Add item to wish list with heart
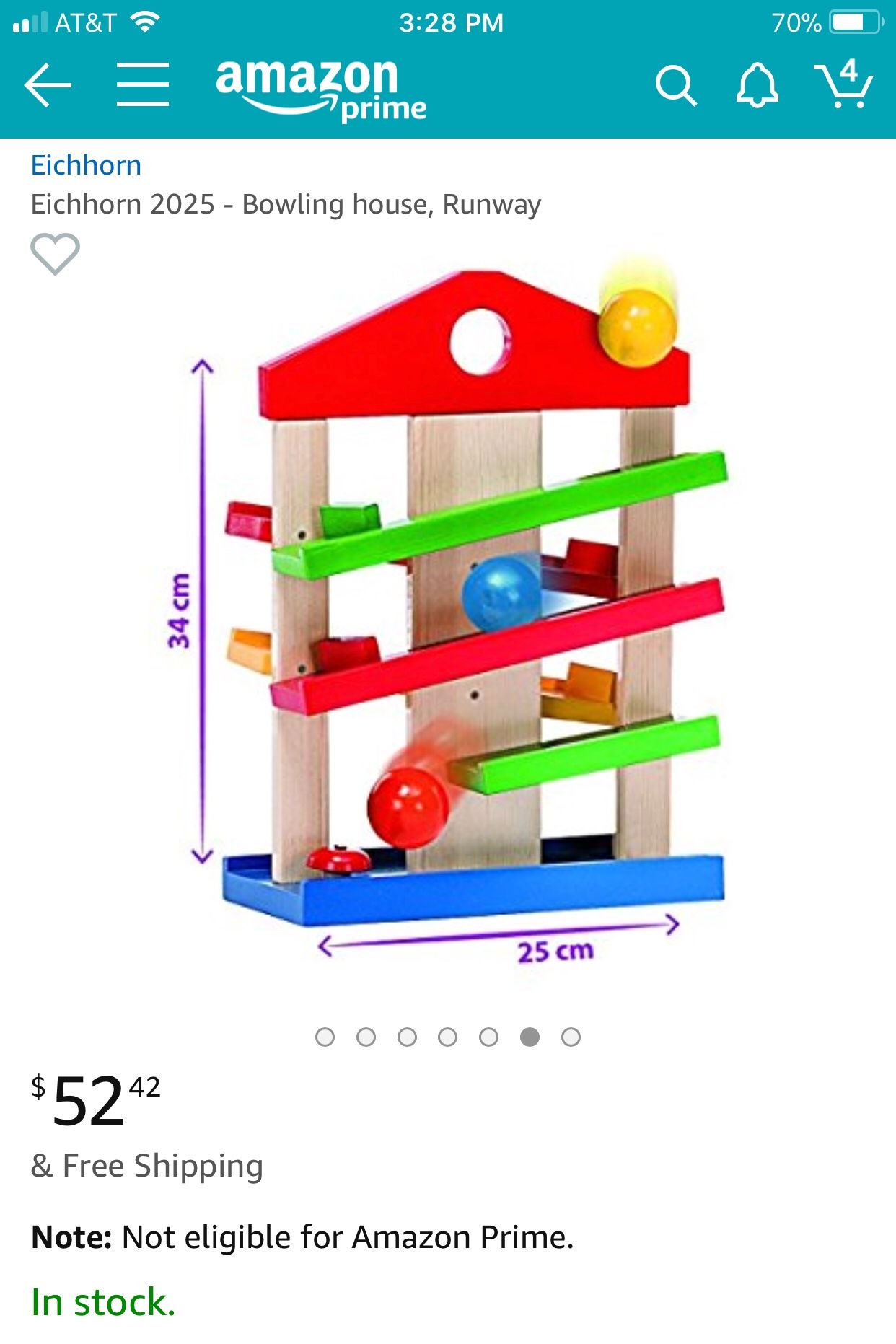896x1344 pixels. (x=55, y=254)
